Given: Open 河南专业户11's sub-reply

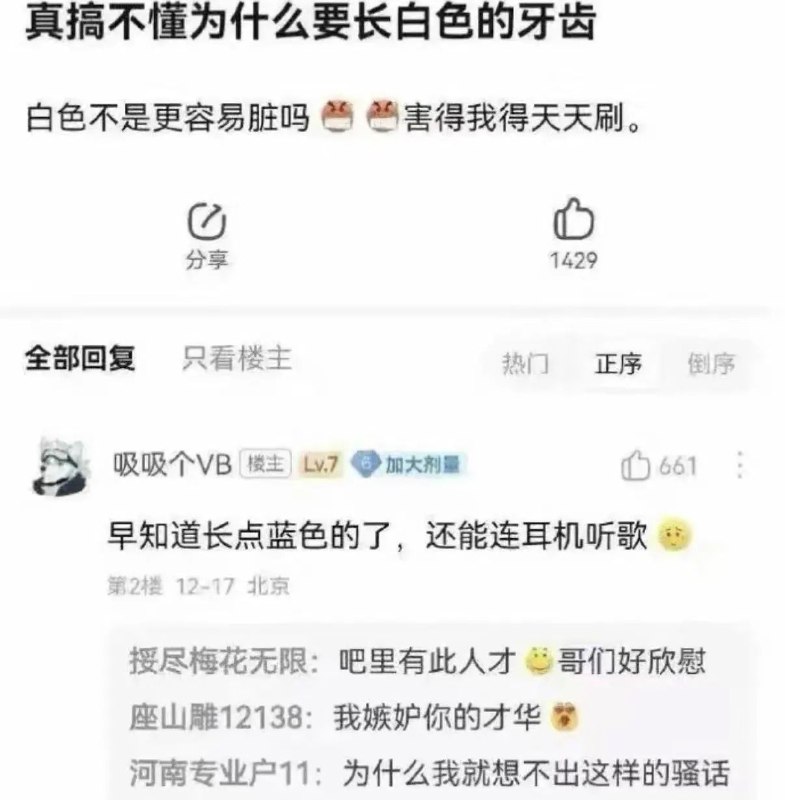Looking at the screenshot, I should pyautogui.click(x=429, y=773).
